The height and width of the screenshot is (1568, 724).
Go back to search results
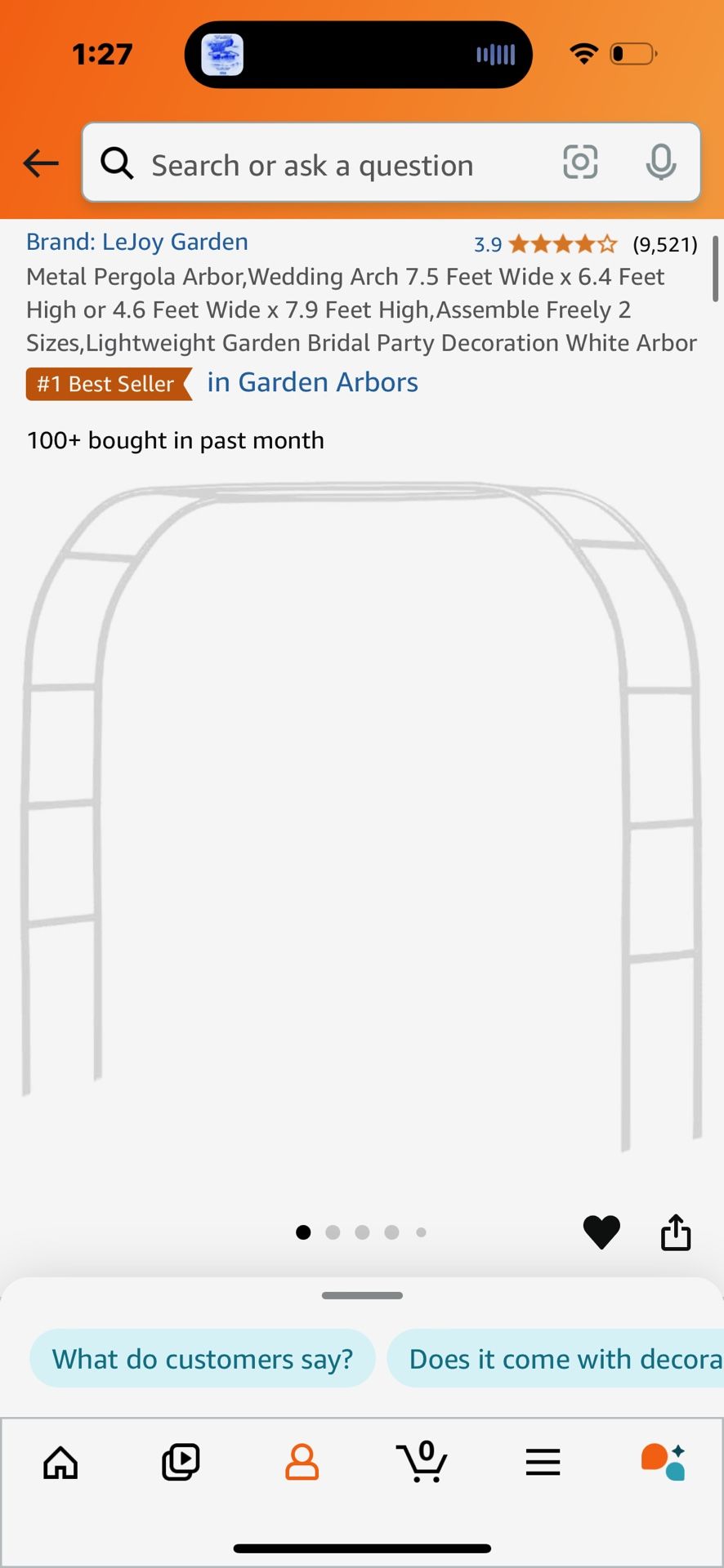40,163
